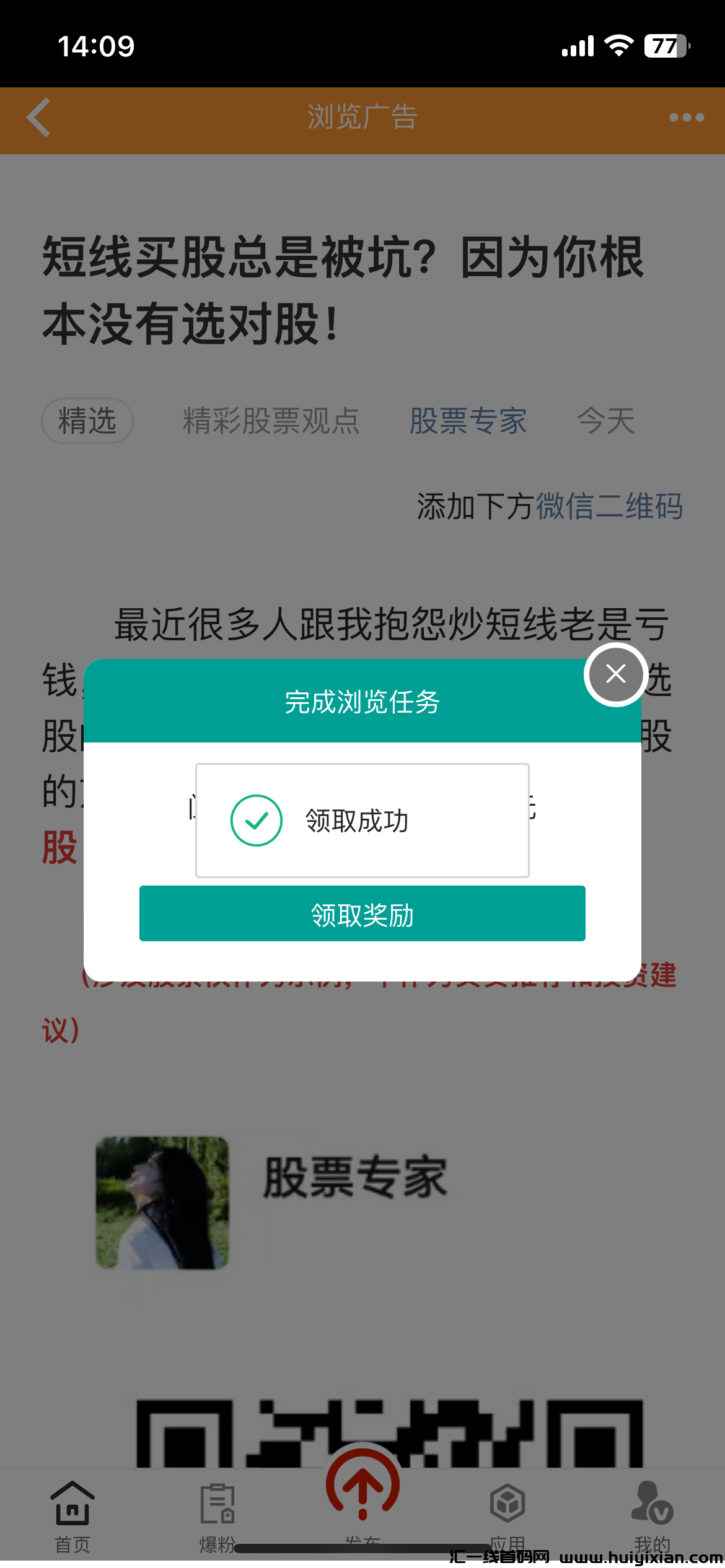The height and width of the screenshot is (1568, 725).
Task: Tap the 微信二维码 link
Action: click(609, 507)
